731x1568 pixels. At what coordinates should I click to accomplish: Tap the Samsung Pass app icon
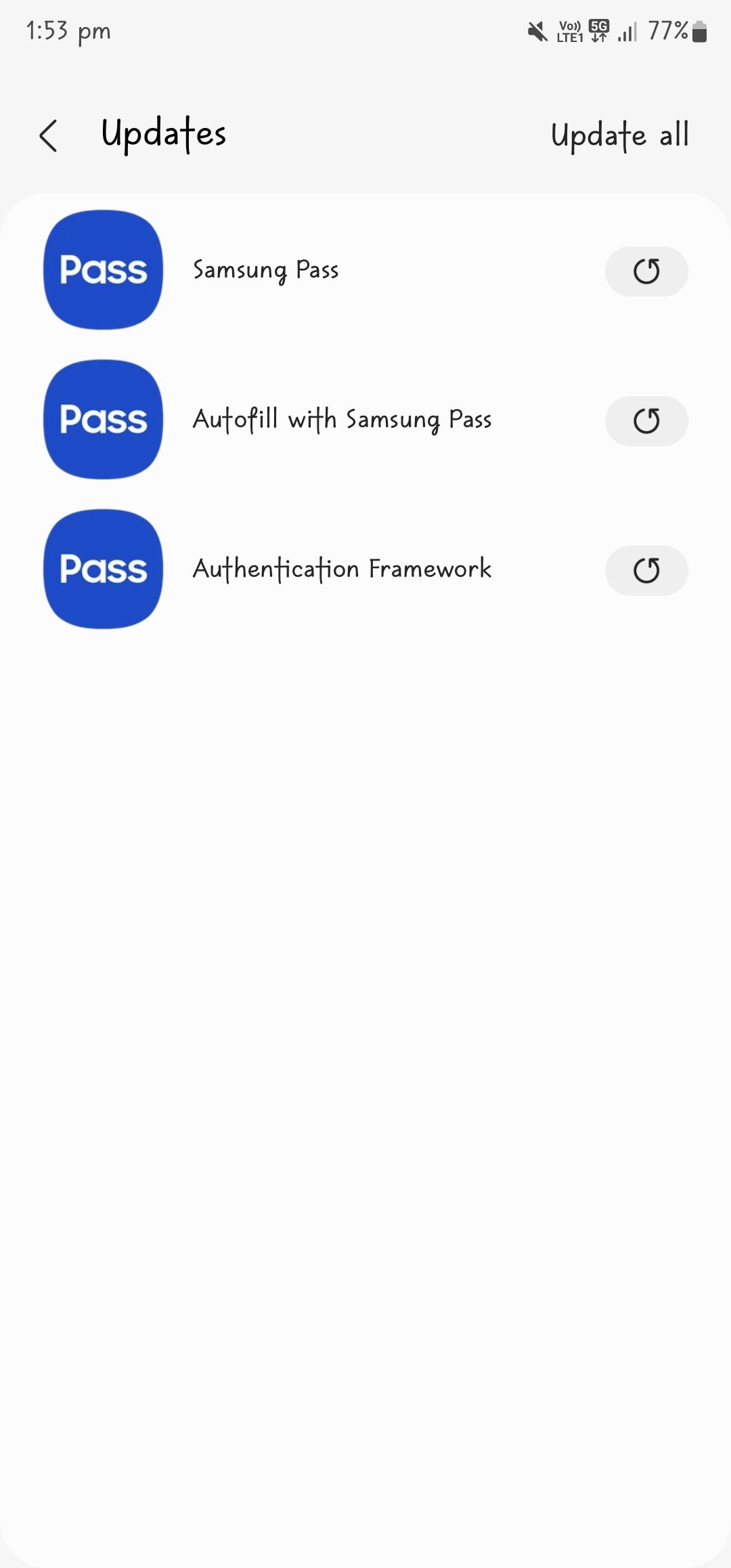pyautogui.click(x=102, y=270)
